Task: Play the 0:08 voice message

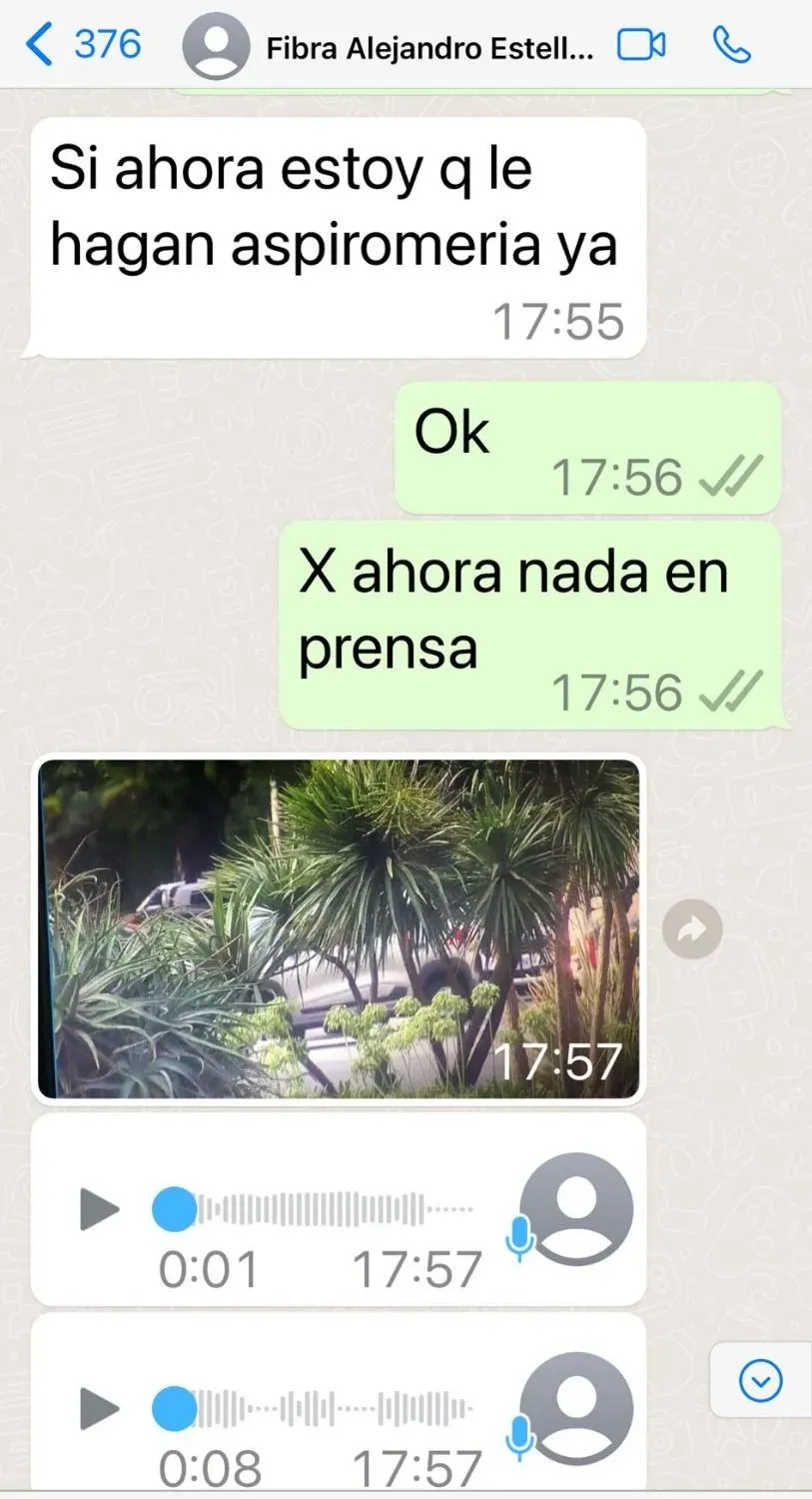Action: point(100,1409)
